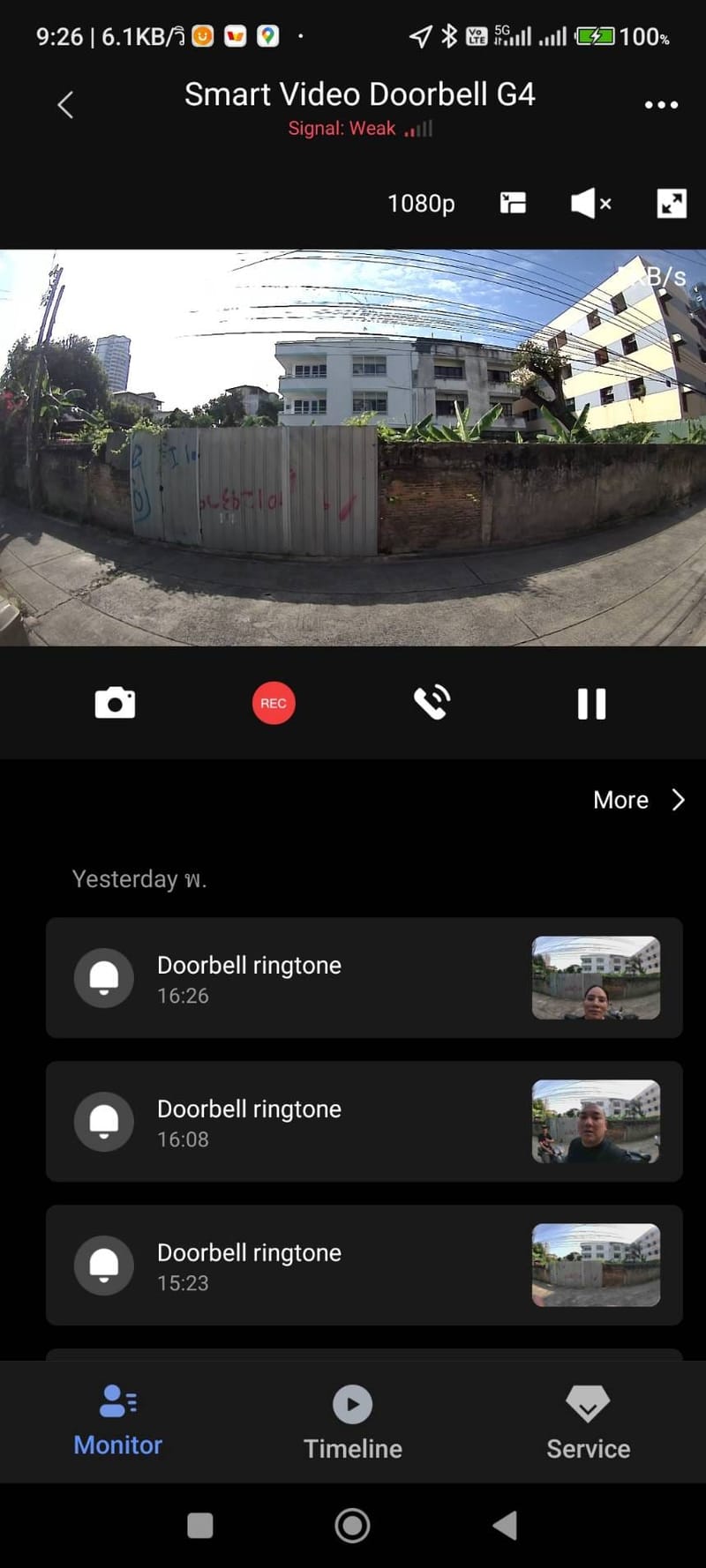Screen dimensions: 706x1568
Task: Expand the live video to fullscreen
Action: 672,204
